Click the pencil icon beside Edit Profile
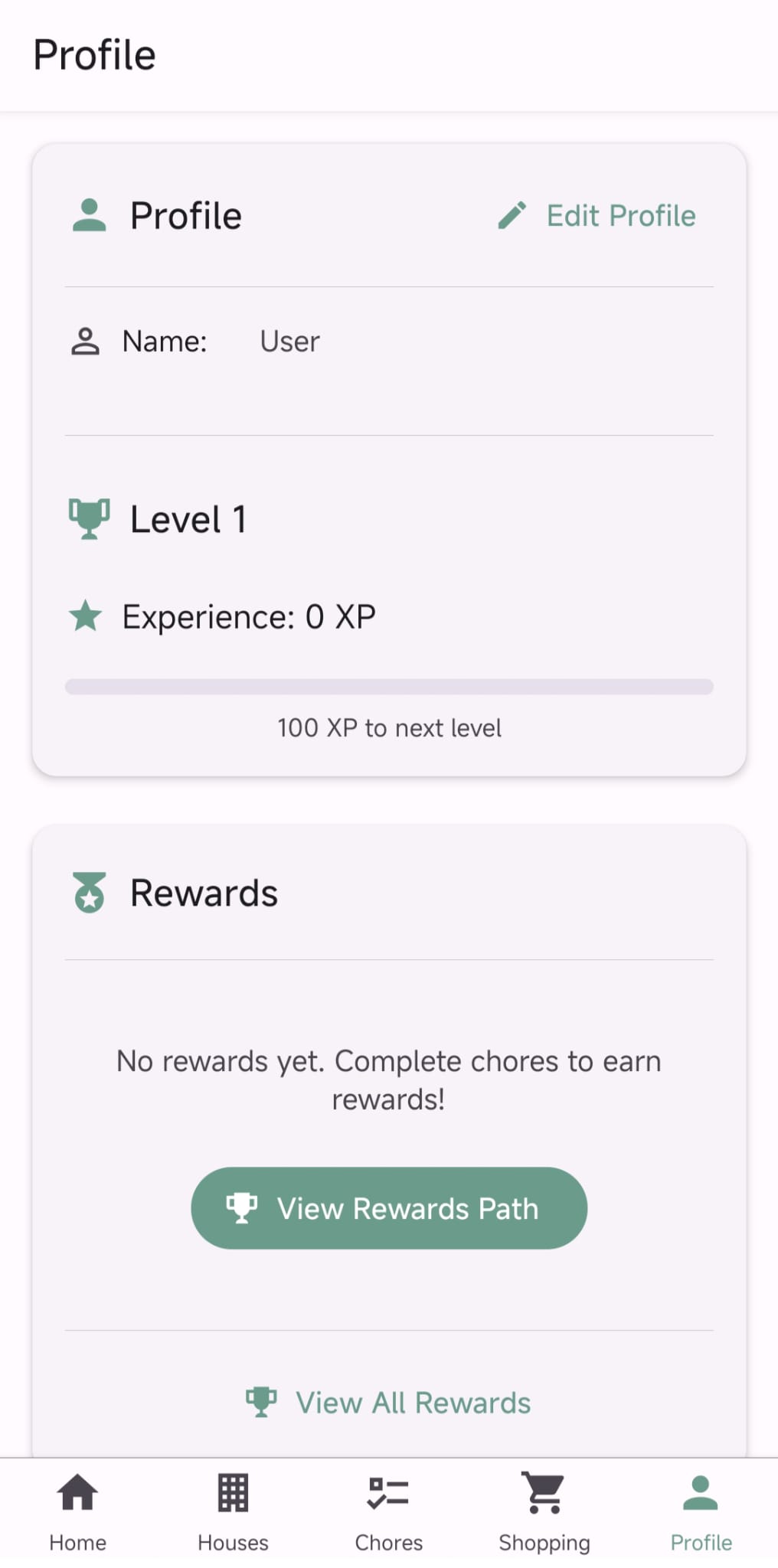Viewport: 778px width, 1568px height. [512, 215]
